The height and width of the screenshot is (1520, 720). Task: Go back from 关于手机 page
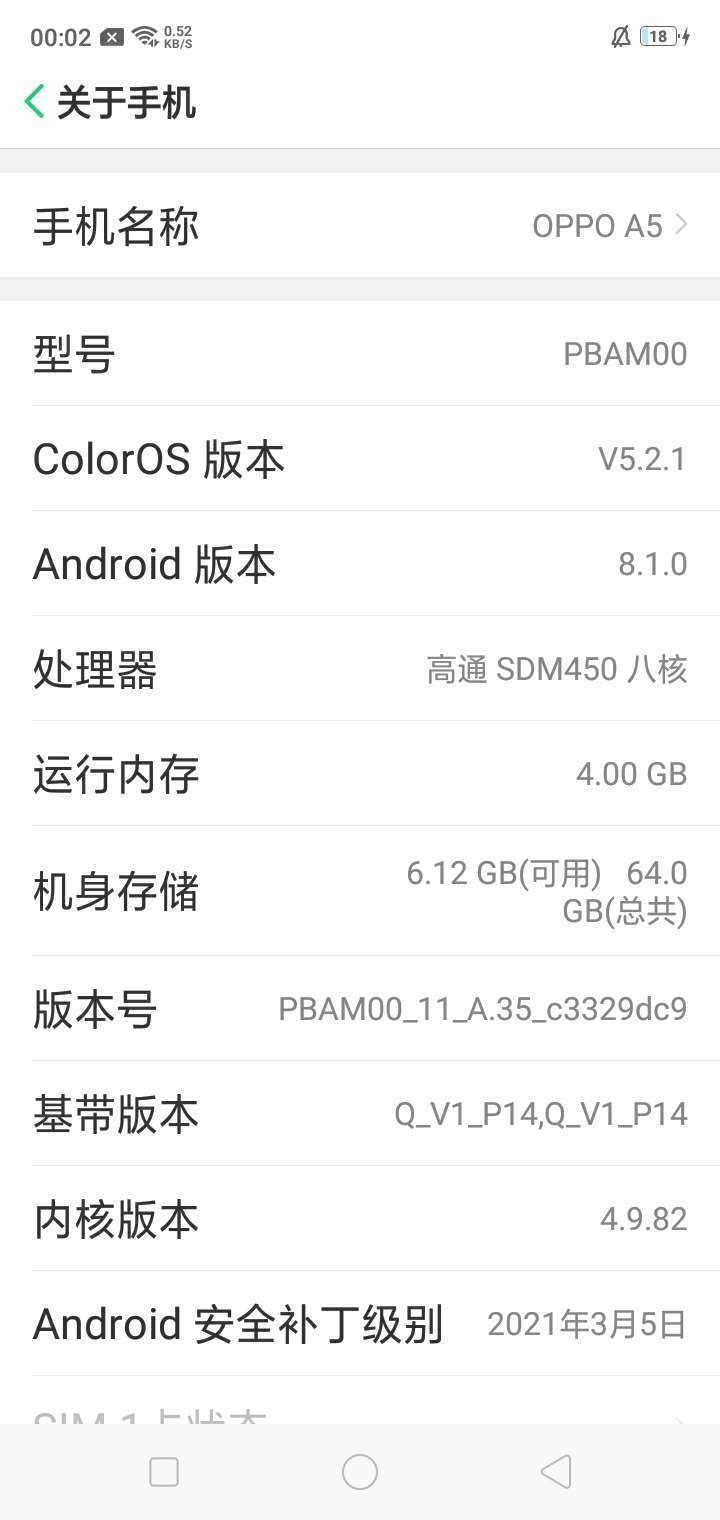click(x=35, y=102)
